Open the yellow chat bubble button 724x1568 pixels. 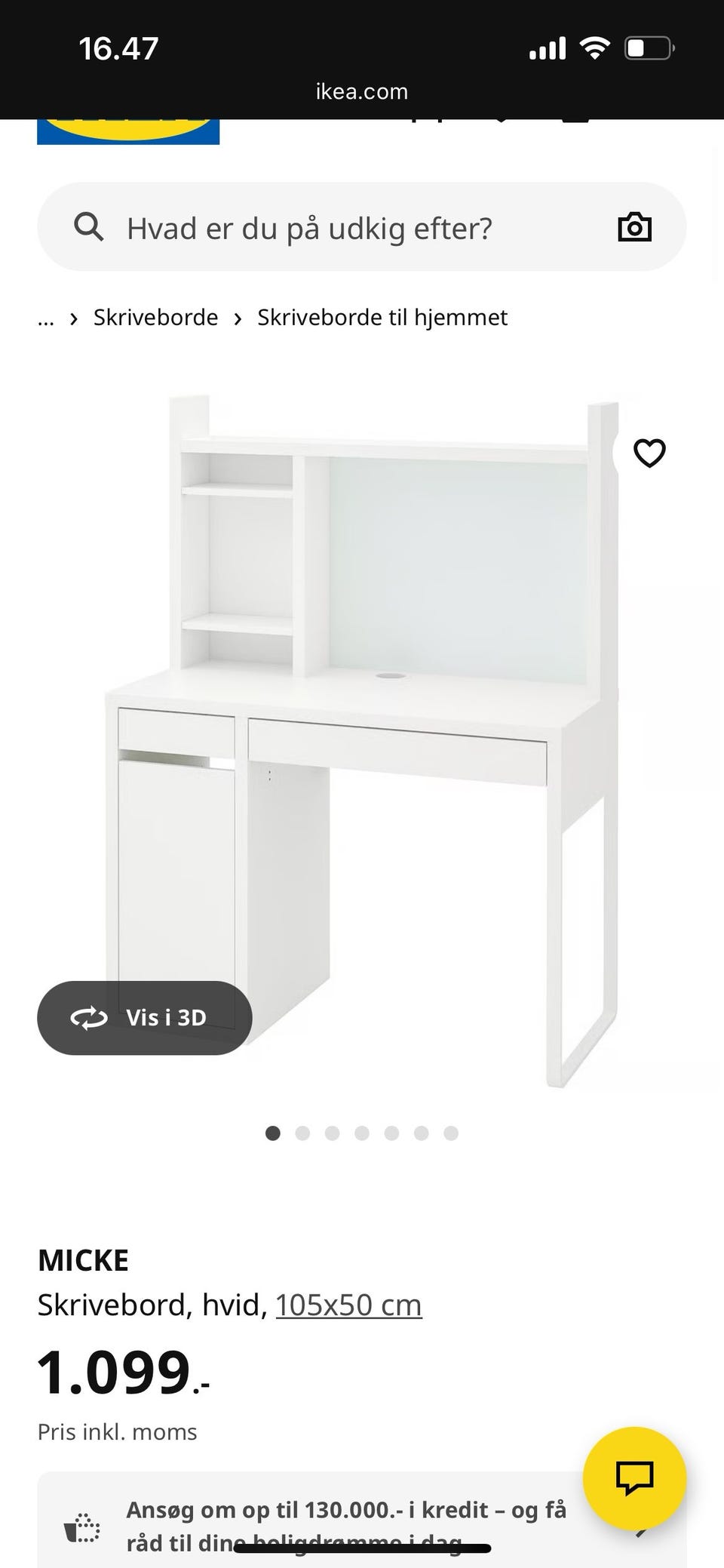pos(634,1477)
